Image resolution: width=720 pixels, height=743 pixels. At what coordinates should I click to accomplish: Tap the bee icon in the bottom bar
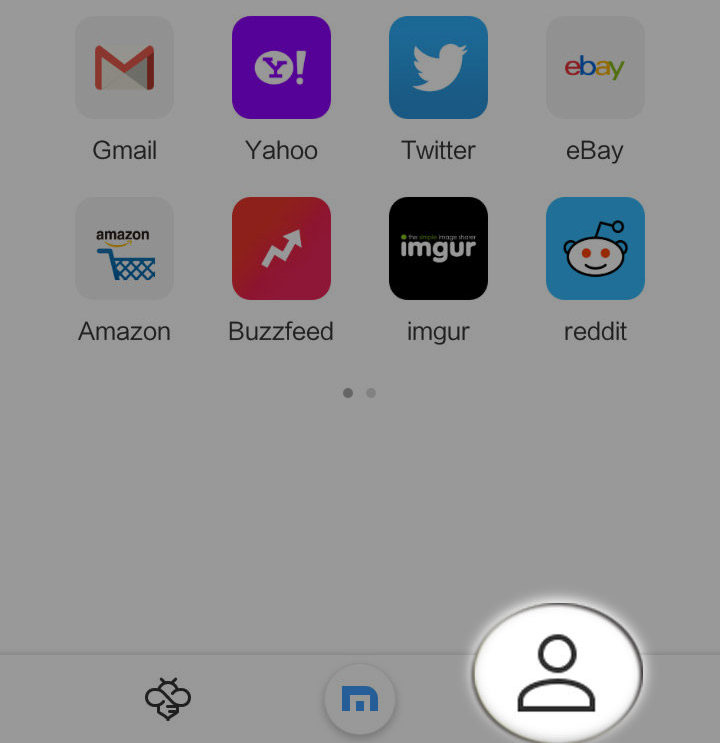pyautogui.click(x=167, y=700)
